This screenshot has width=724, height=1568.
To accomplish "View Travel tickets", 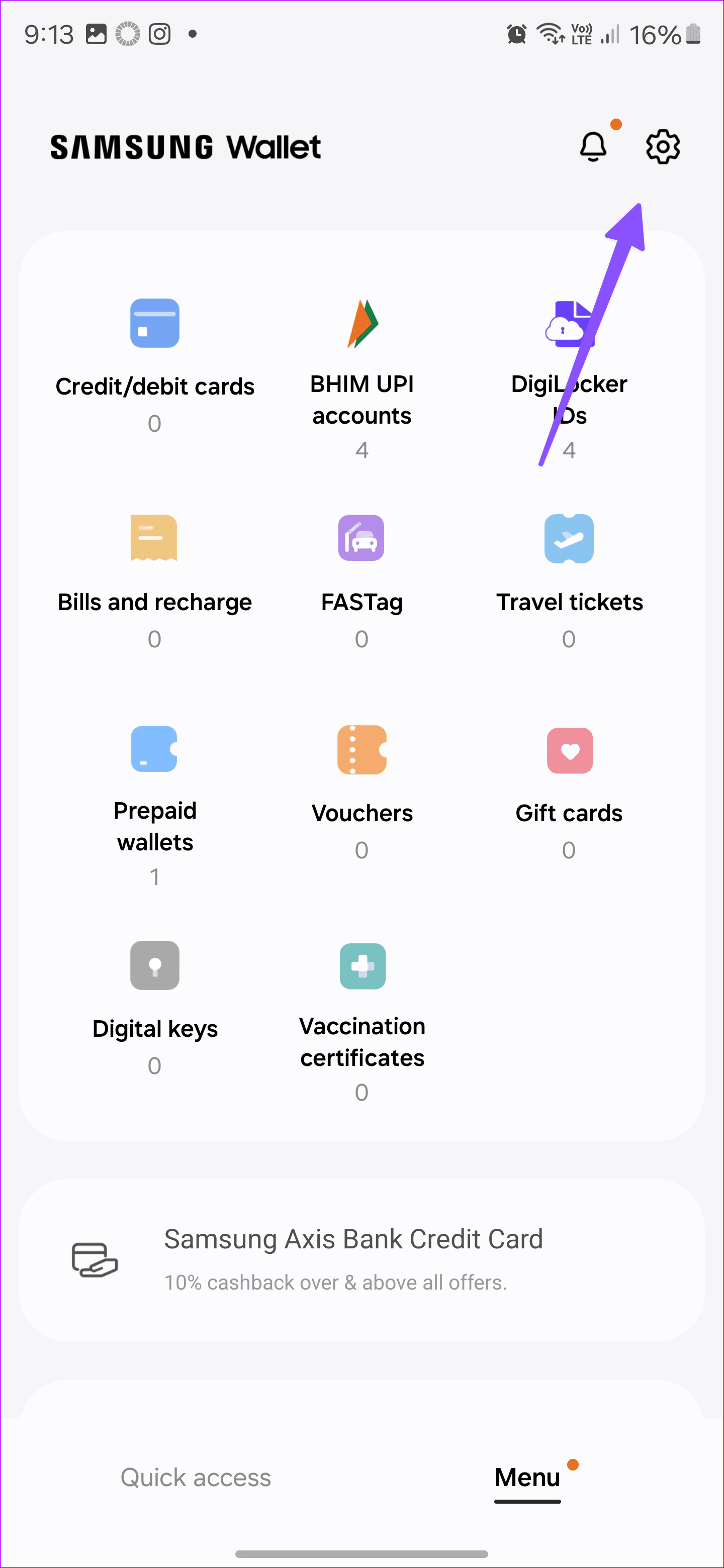I will [569, 578].
